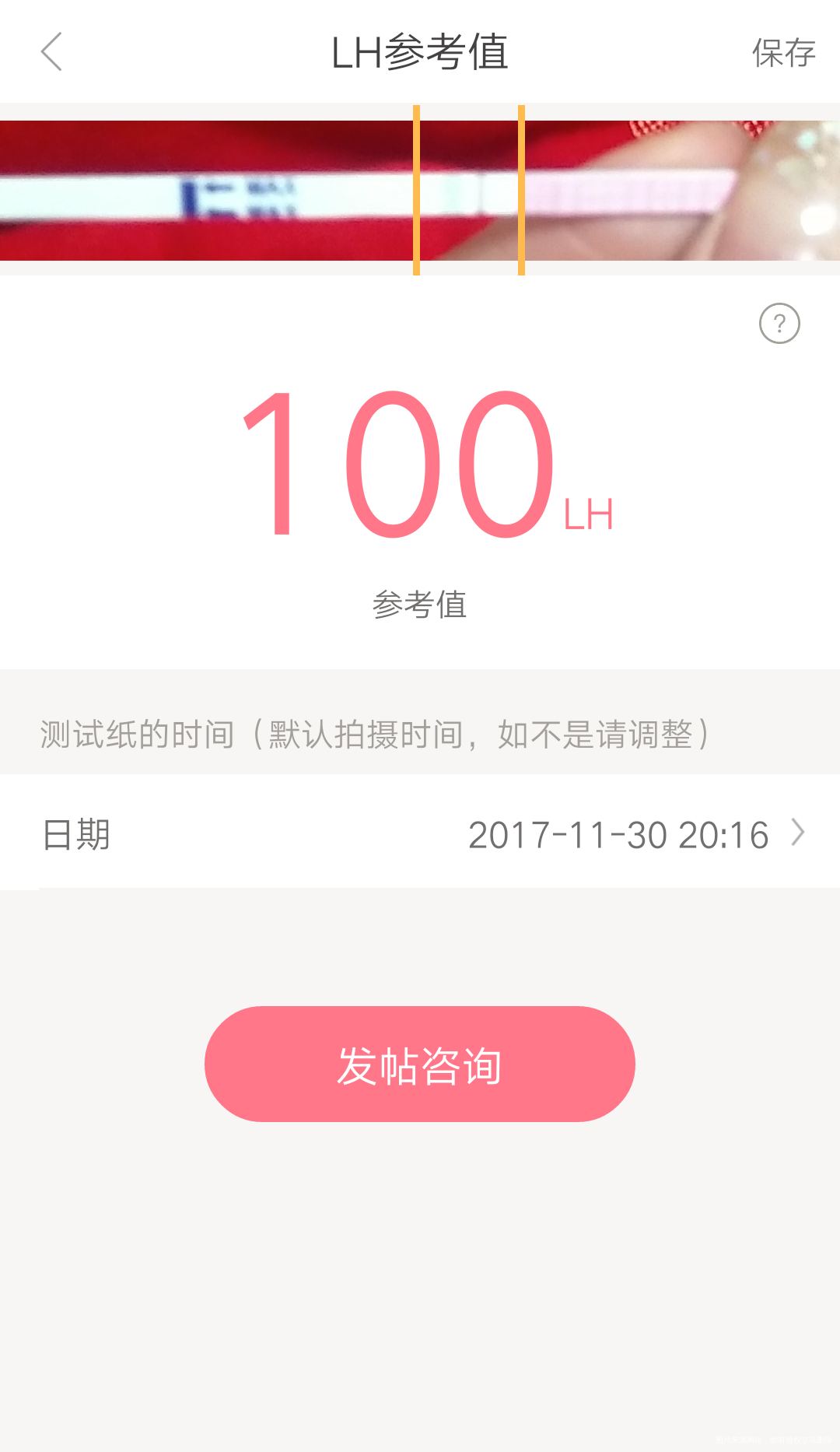The image size is (840, 1452).
Task: Select the 参考值 reference value label
Action: 420,605
